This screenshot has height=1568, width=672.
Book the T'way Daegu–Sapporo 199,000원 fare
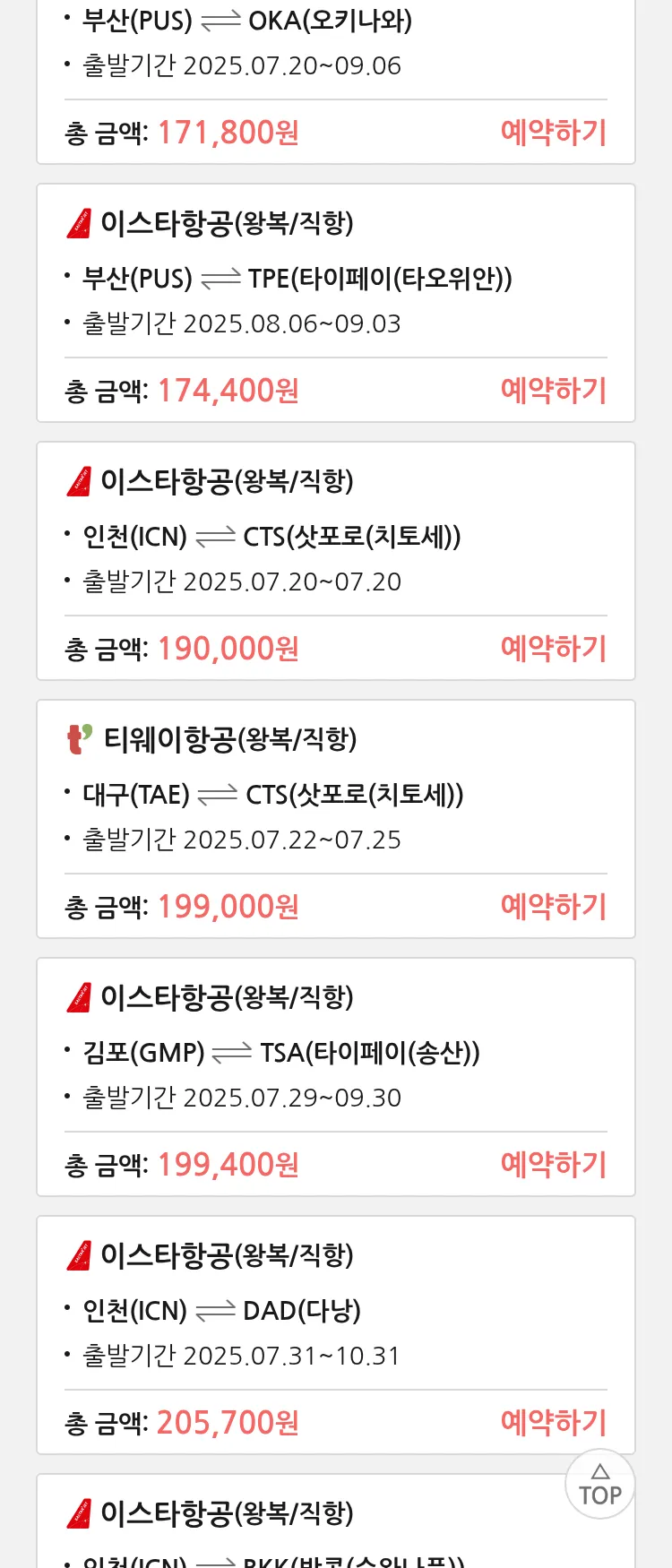(x=553, y=907)
